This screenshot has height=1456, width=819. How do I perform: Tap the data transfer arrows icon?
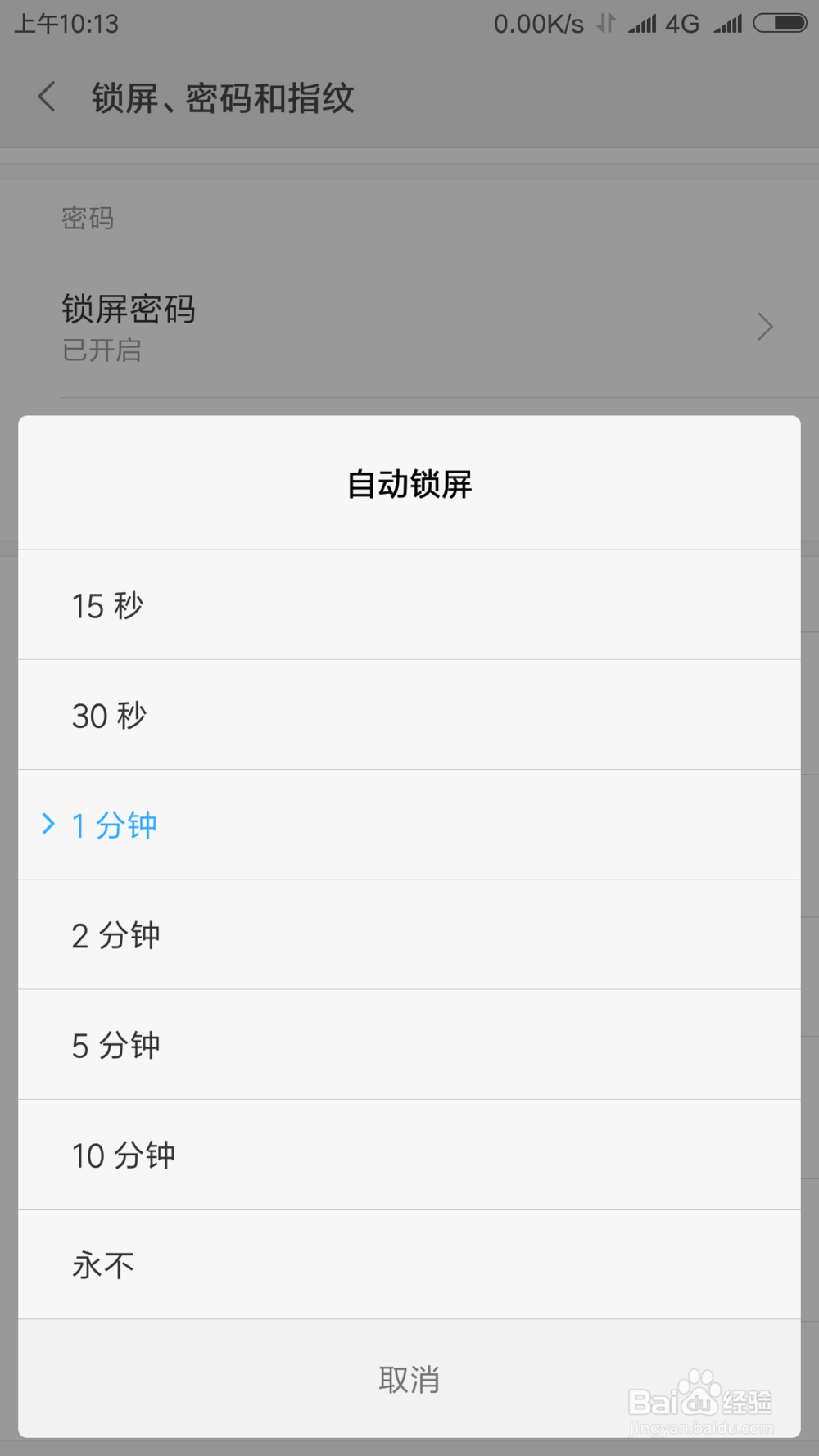click(x=604, y=23)
